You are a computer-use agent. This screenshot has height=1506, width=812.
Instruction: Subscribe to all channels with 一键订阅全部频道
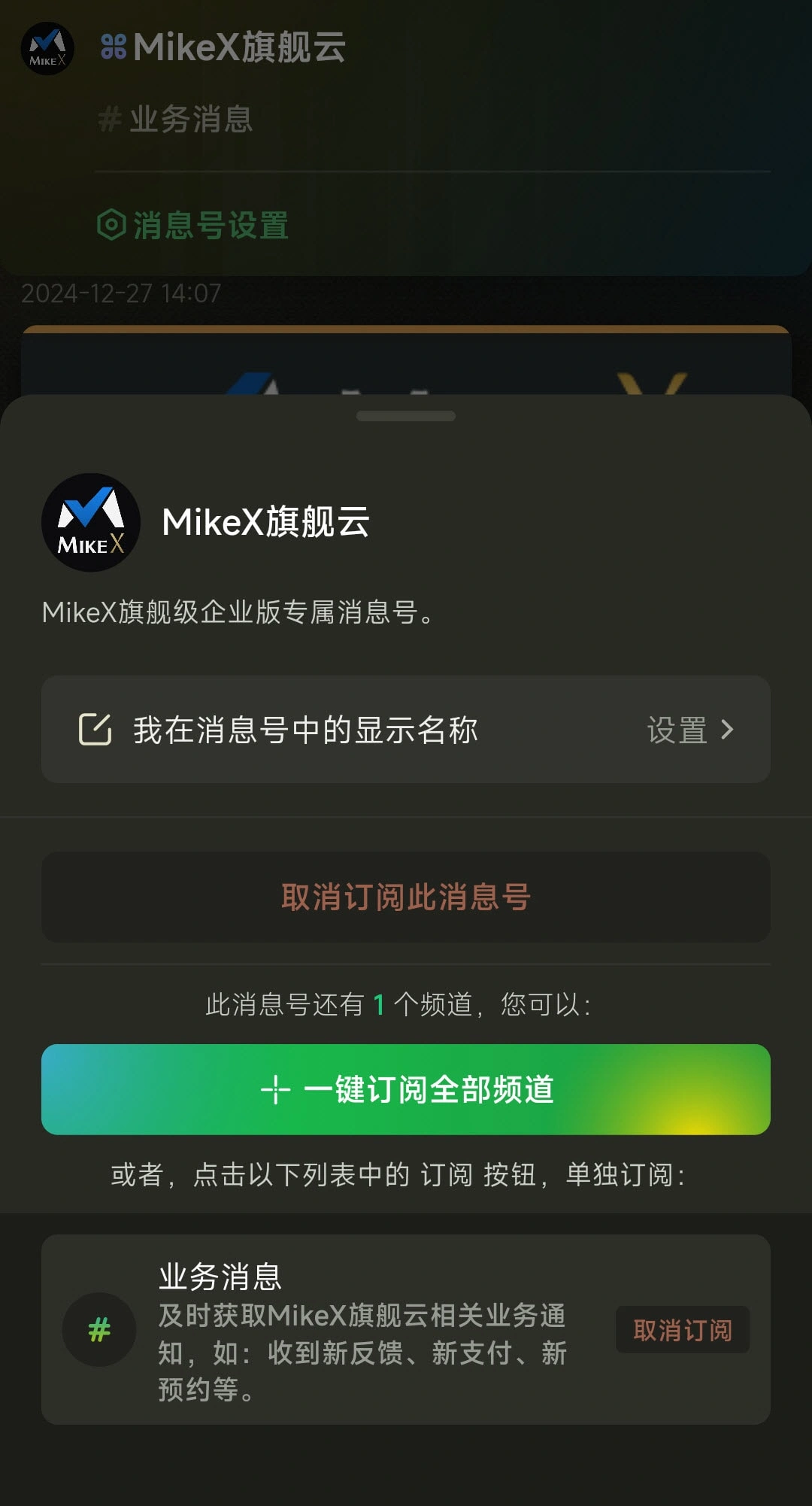[406, 1089]
